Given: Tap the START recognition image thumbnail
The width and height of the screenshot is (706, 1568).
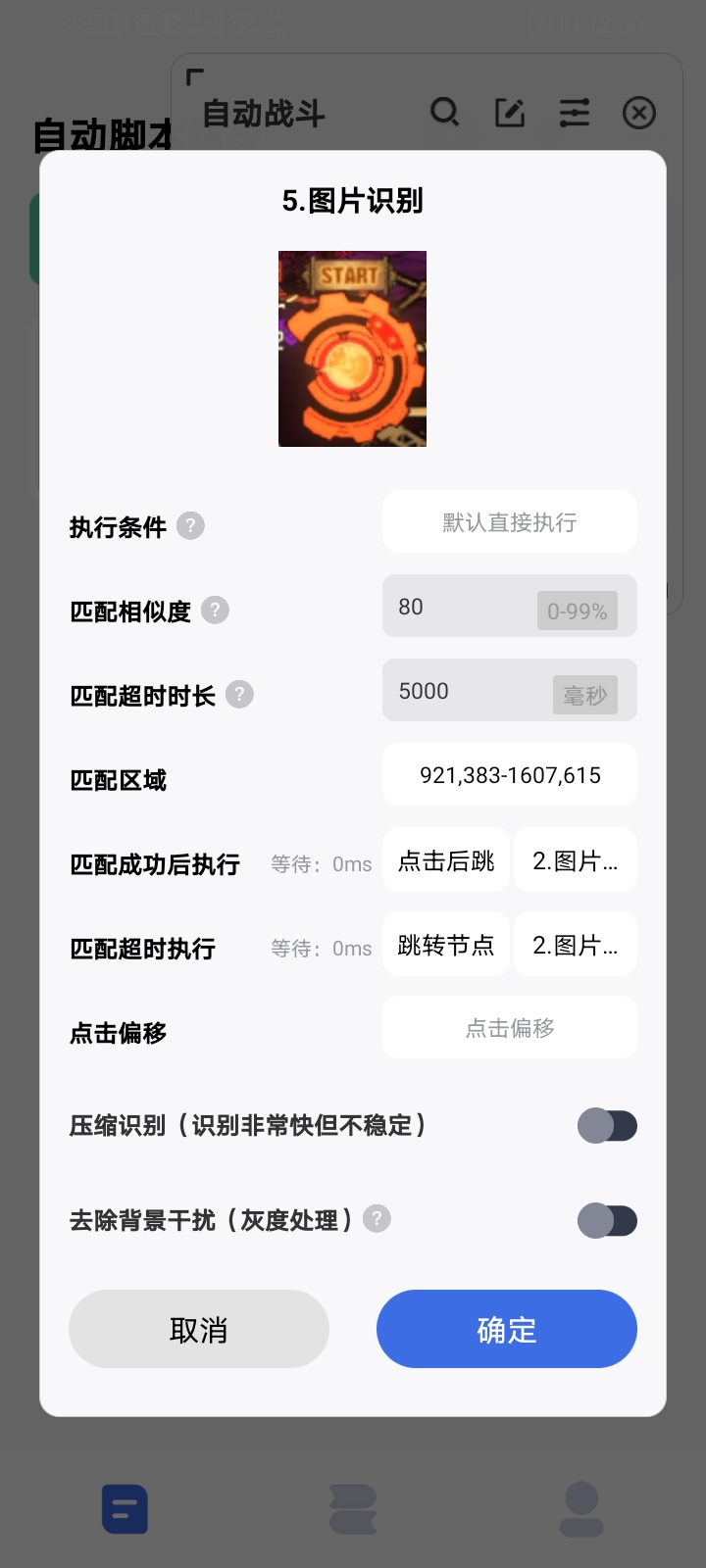Looking at the screenshot, I should tap(352, 349).
